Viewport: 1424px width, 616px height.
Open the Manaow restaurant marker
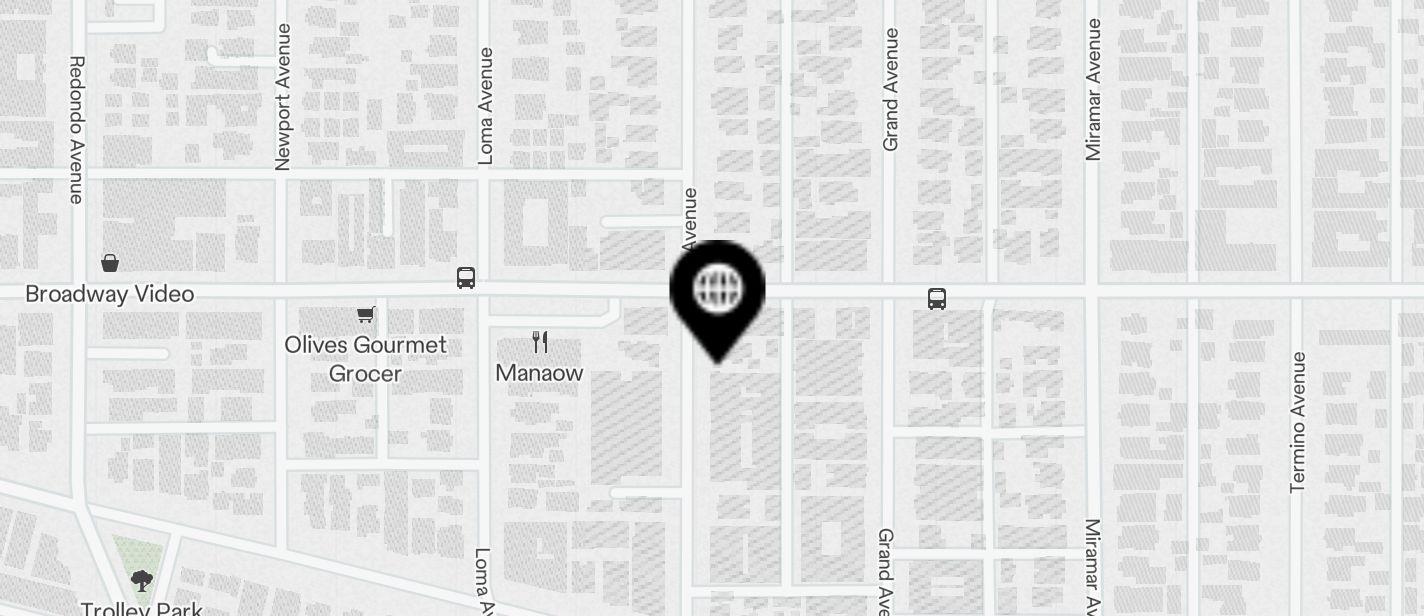click(540, 343)
